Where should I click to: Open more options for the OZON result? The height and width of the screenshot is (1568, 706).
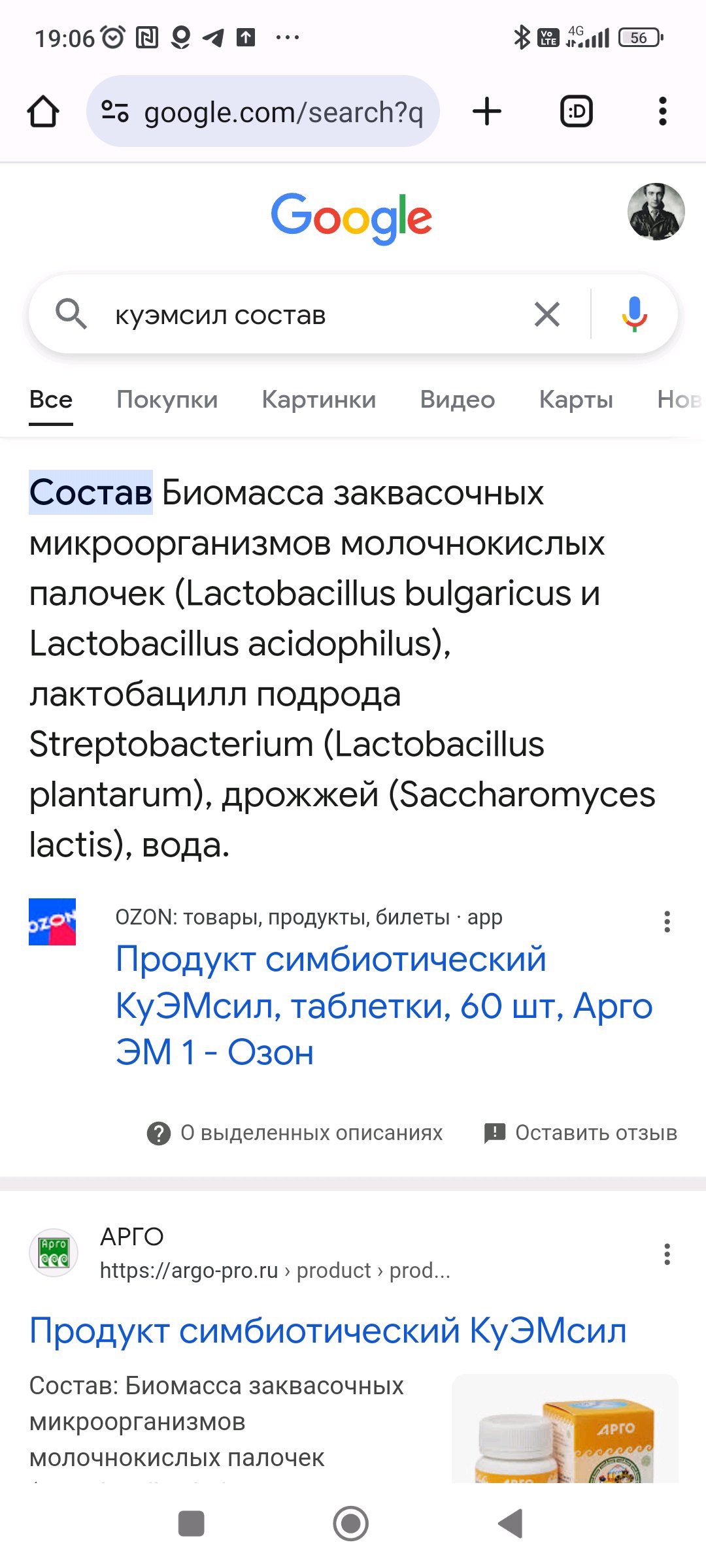pos(667,922)
